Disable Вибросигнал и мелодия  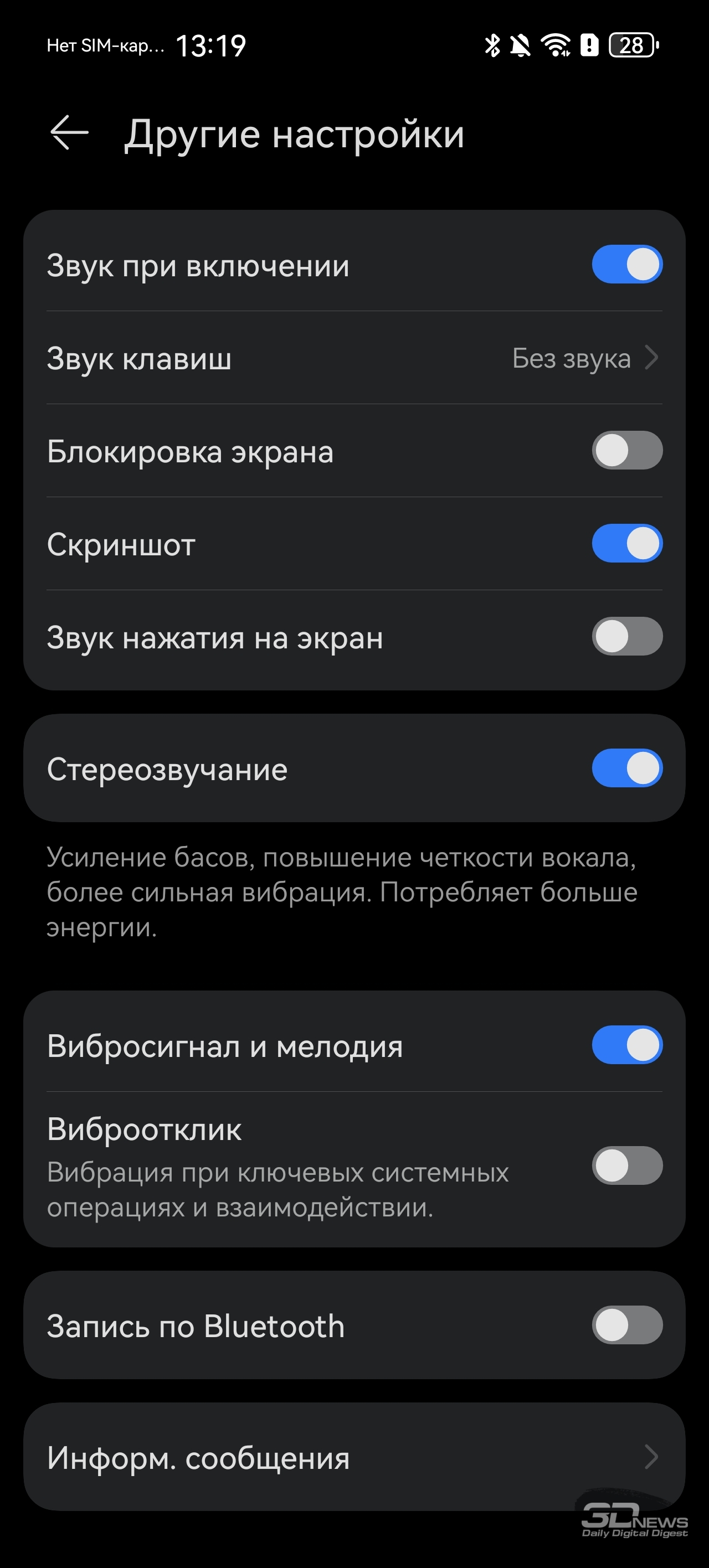(627, 1045)
